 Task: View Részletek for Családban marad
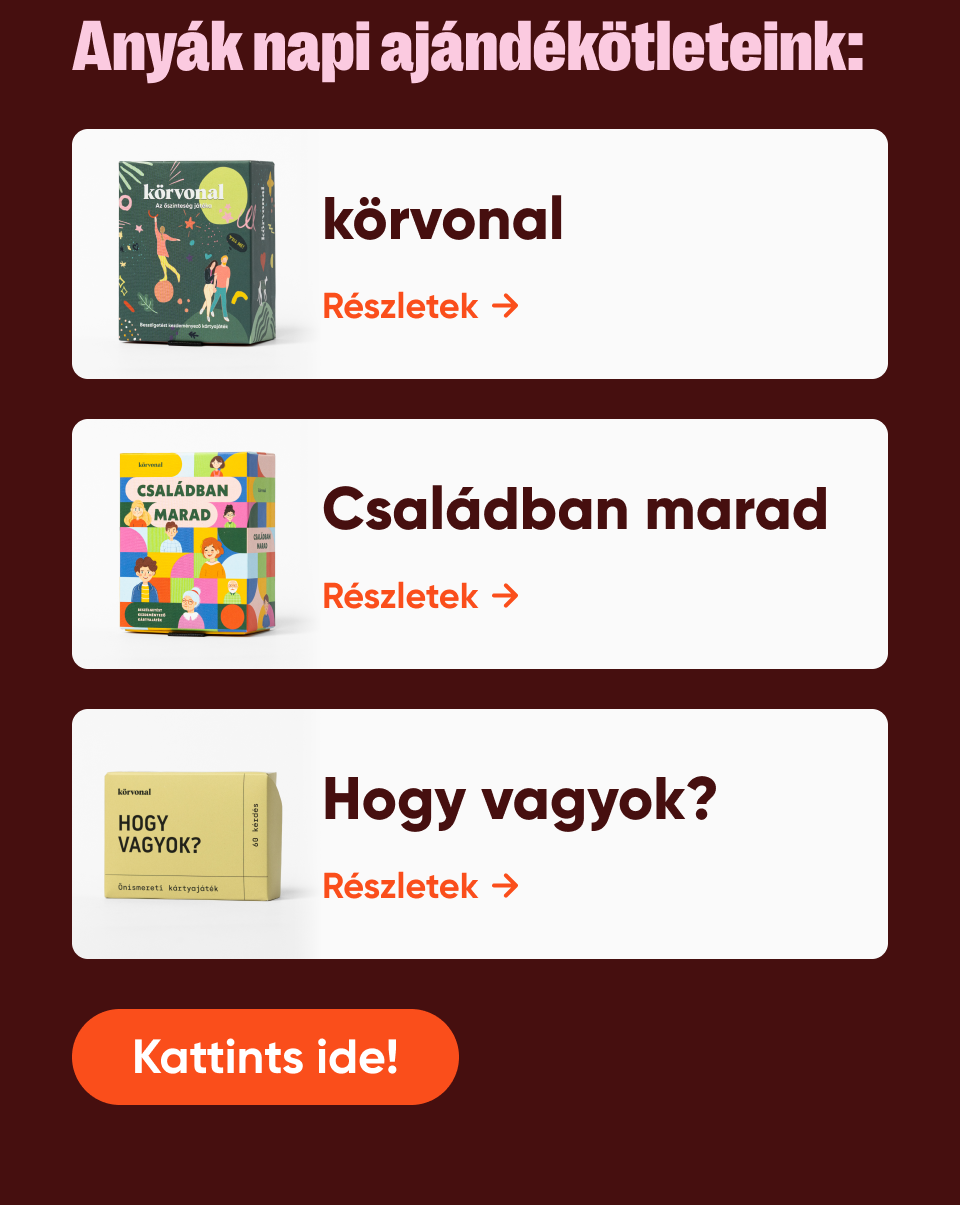(420, 596)
